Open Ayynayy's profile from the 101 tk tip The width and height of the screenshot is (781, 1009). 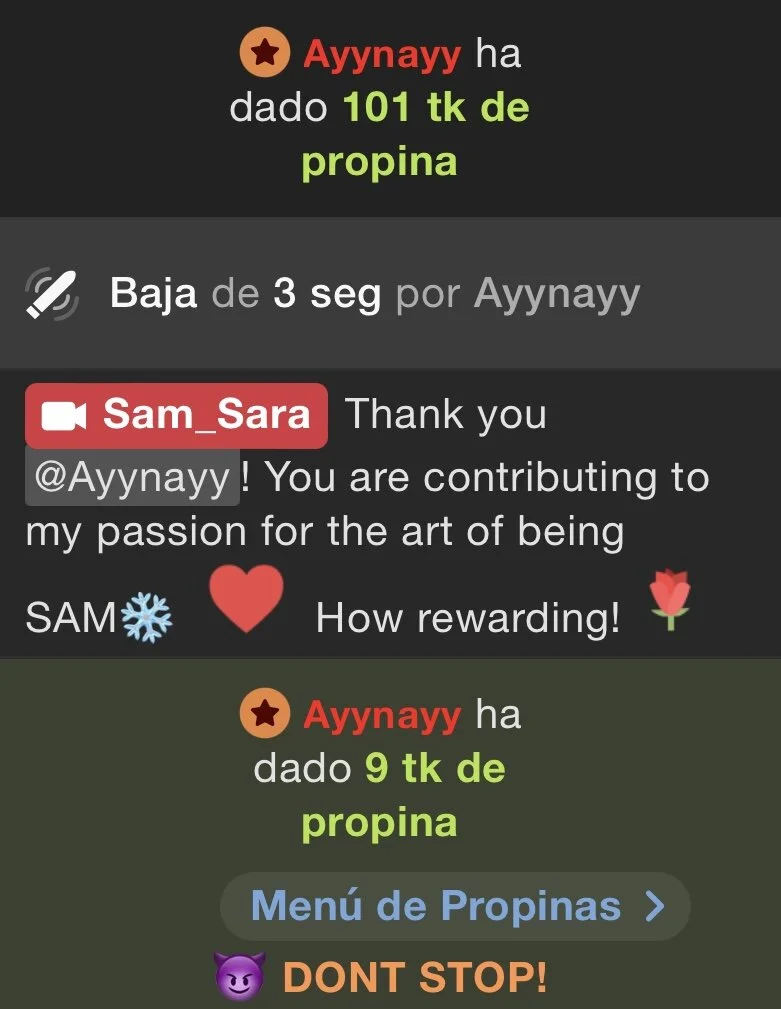(x=381, y=54)
